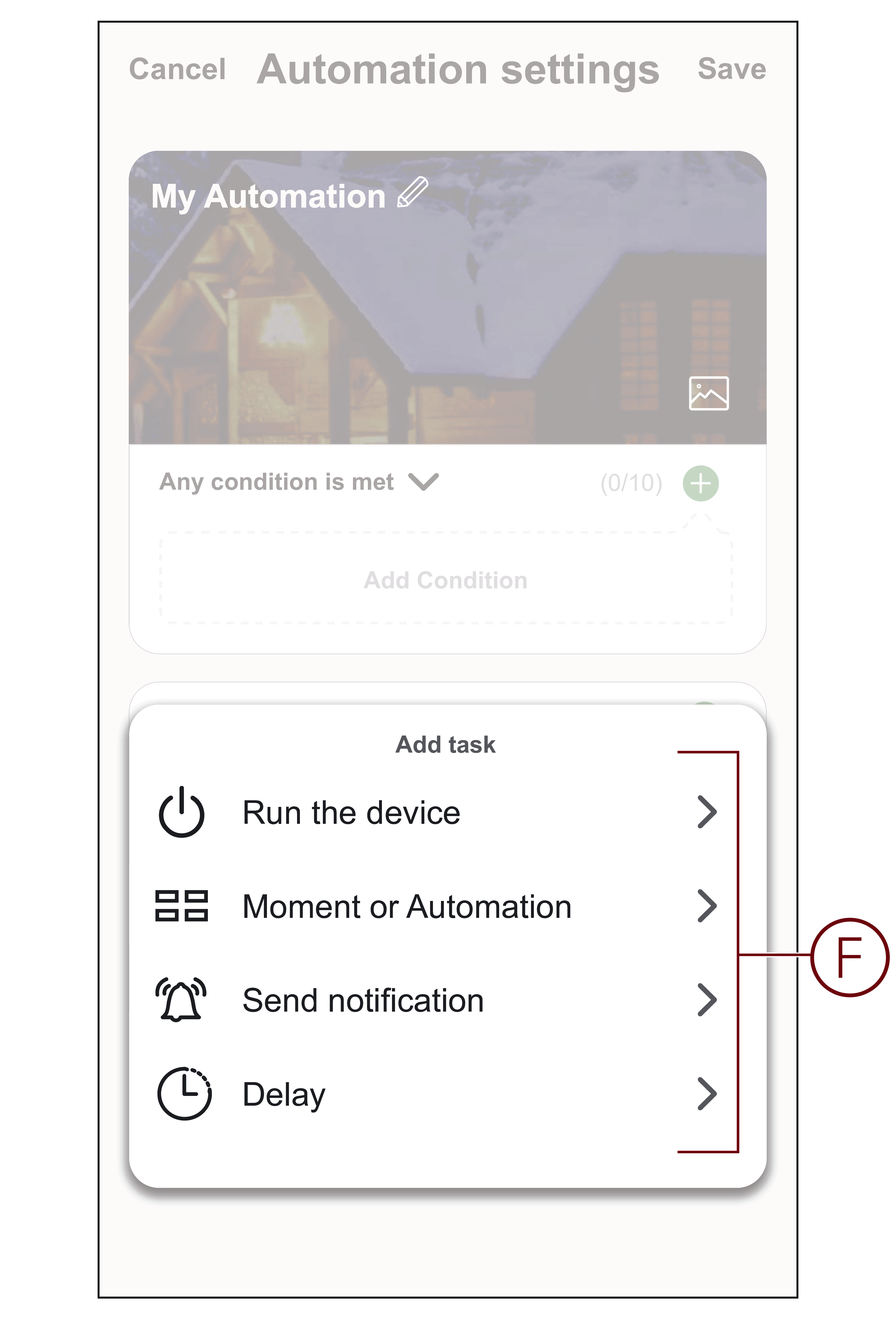Tap the green plus to add condition
This screenshot has width=896, height=1319.
[700, 483]
